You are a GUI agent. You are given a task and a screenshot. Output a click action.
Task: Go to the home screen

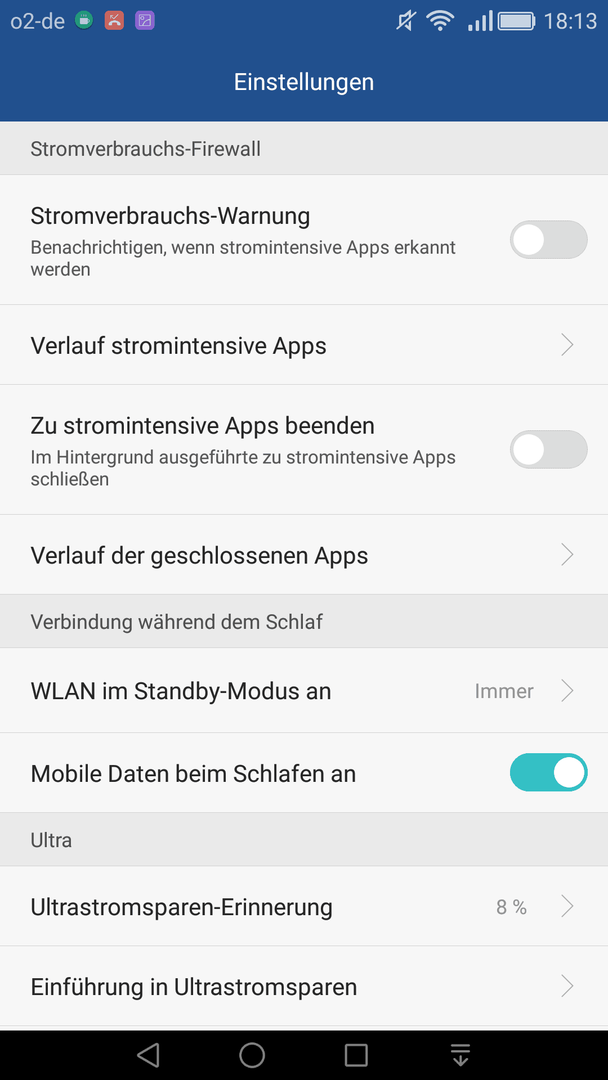[252, 1055]
